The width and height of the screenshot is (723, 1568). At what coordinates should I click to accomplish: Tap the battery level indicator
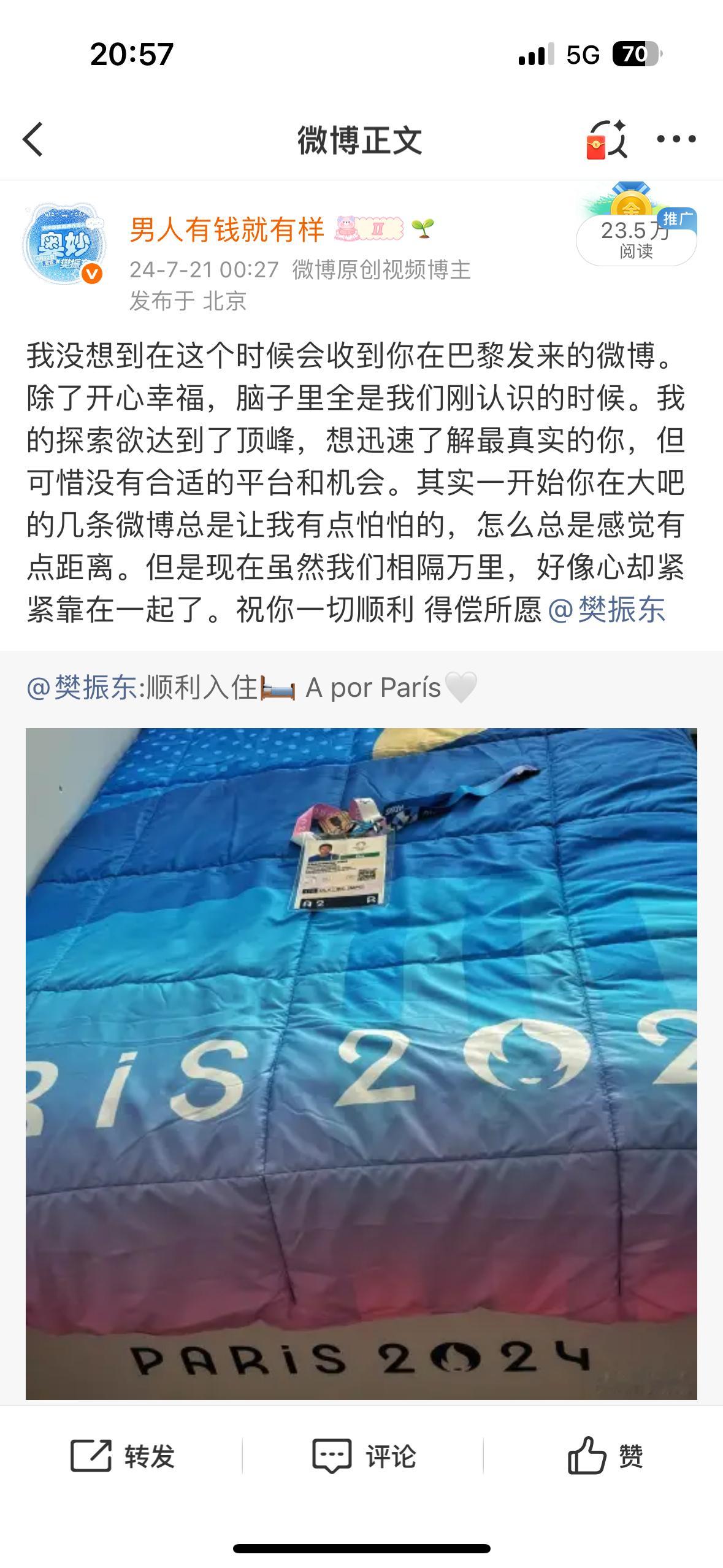[637, 55]
